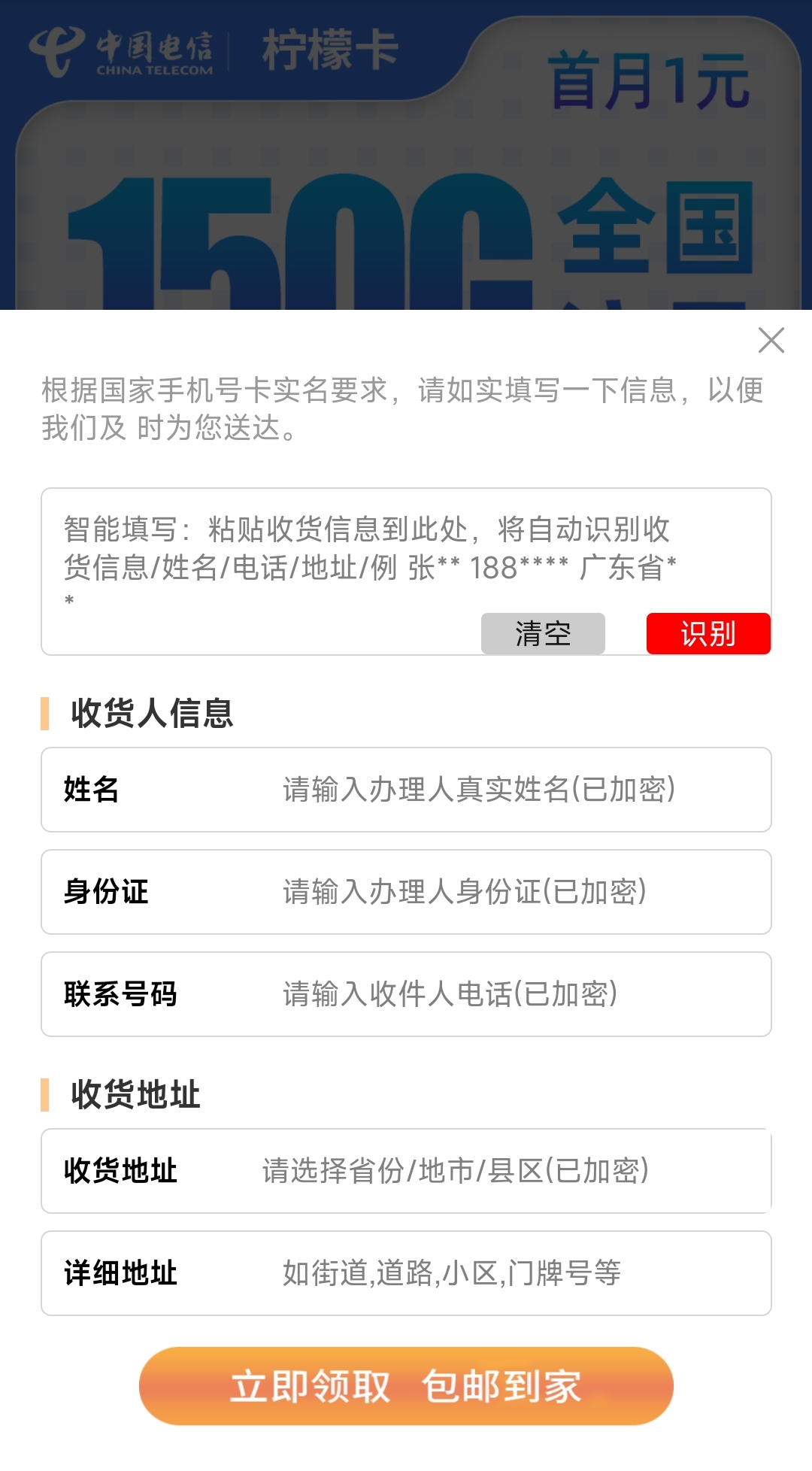Select the 身份证 ID number field
The height and width of the screenshot is (1471, 812).
(478, 892)
